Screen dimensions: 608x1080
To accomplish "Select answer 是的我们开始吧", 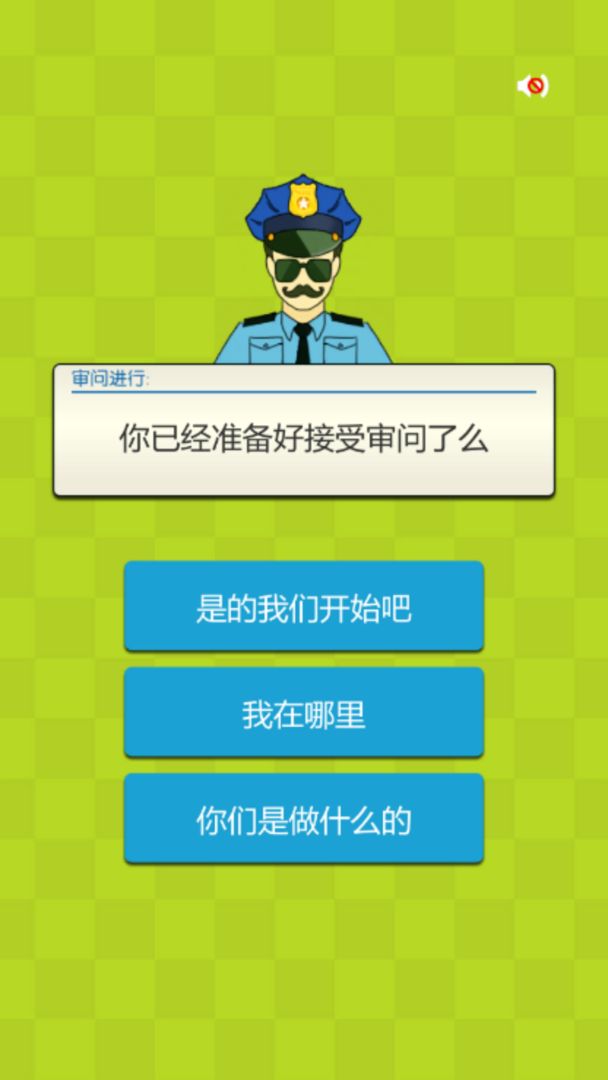I will pyautogui.click(x=304, y=607).
